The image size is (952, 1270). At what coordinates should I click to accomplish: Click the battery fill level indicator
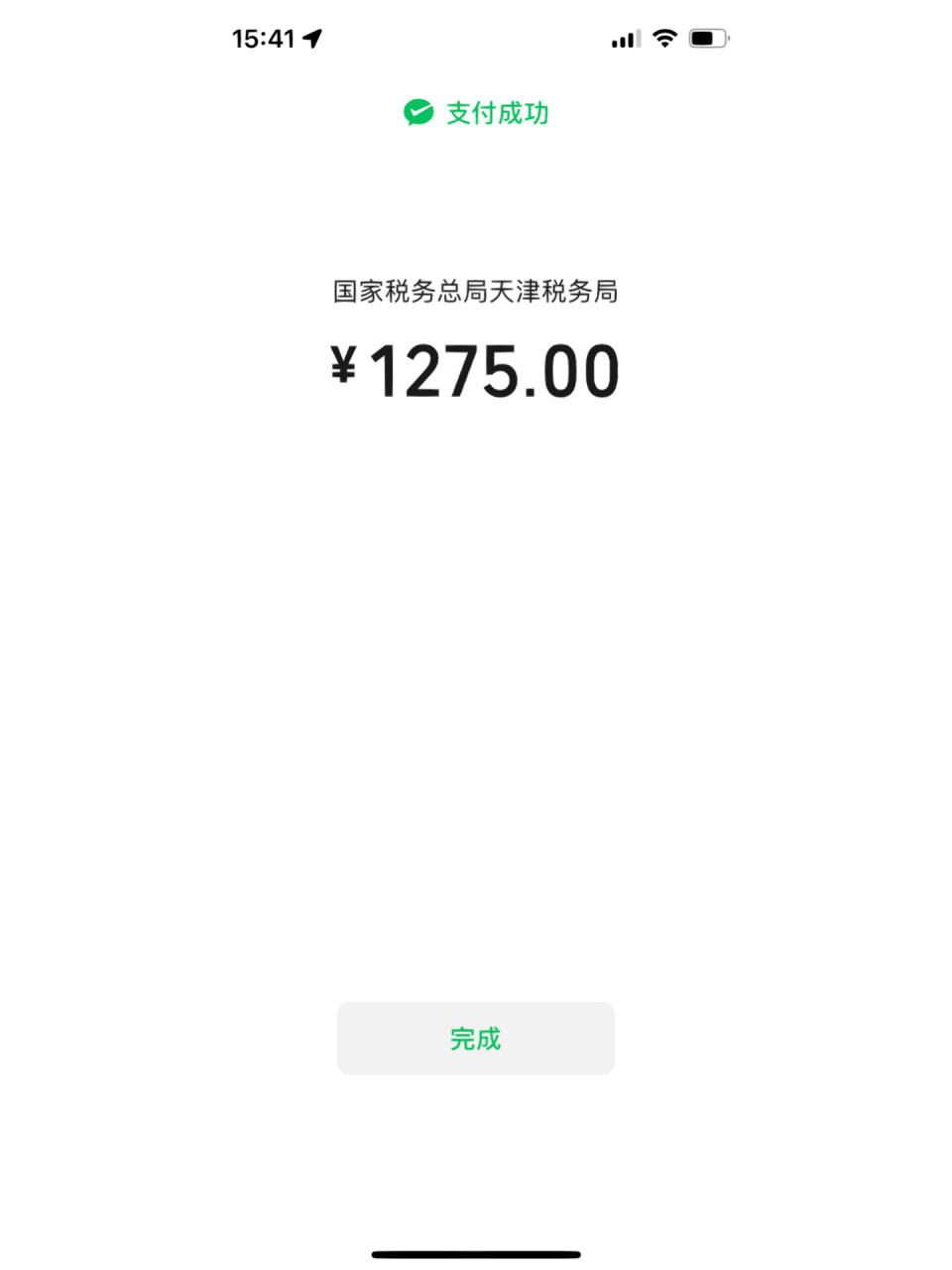click(x=704, y=39)
